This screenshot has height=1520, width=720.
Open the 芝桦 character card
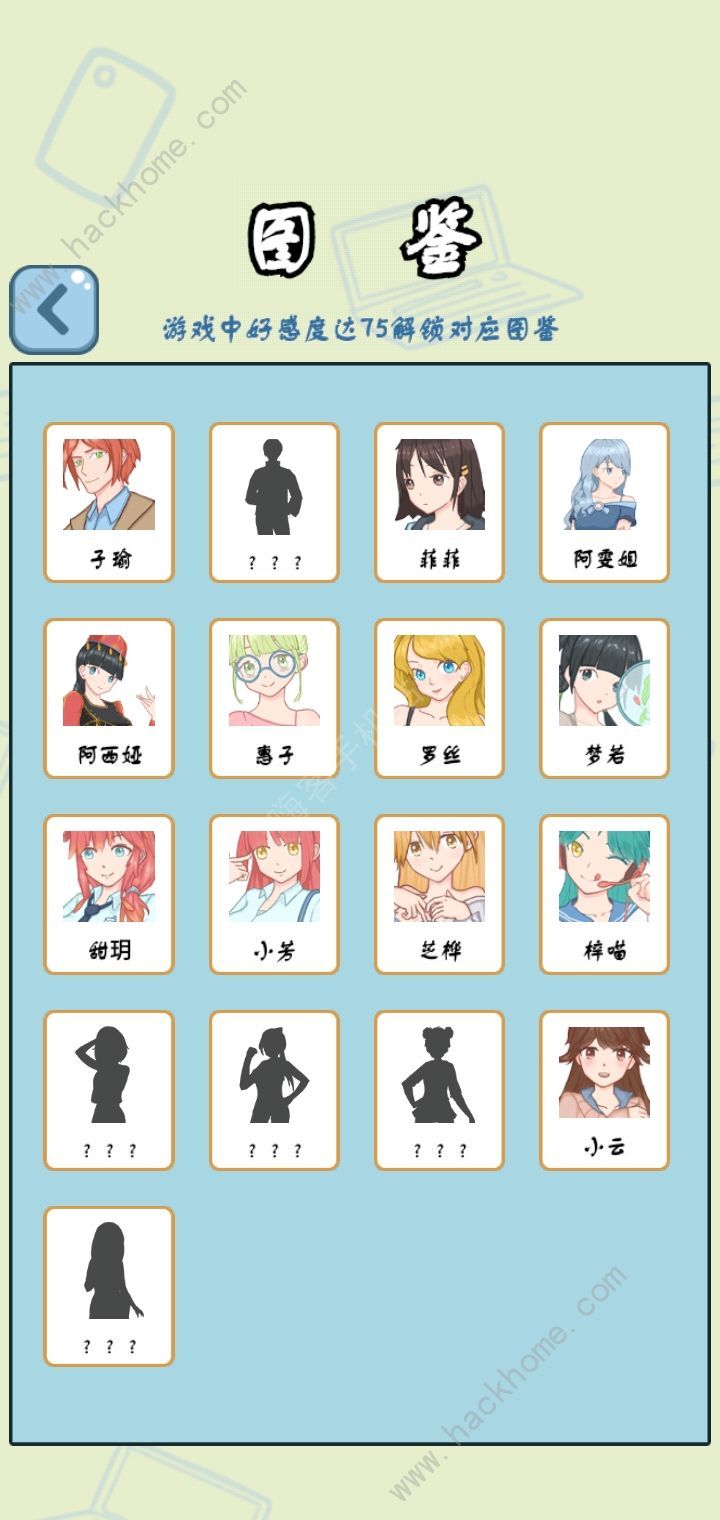[x=439, y=894]
